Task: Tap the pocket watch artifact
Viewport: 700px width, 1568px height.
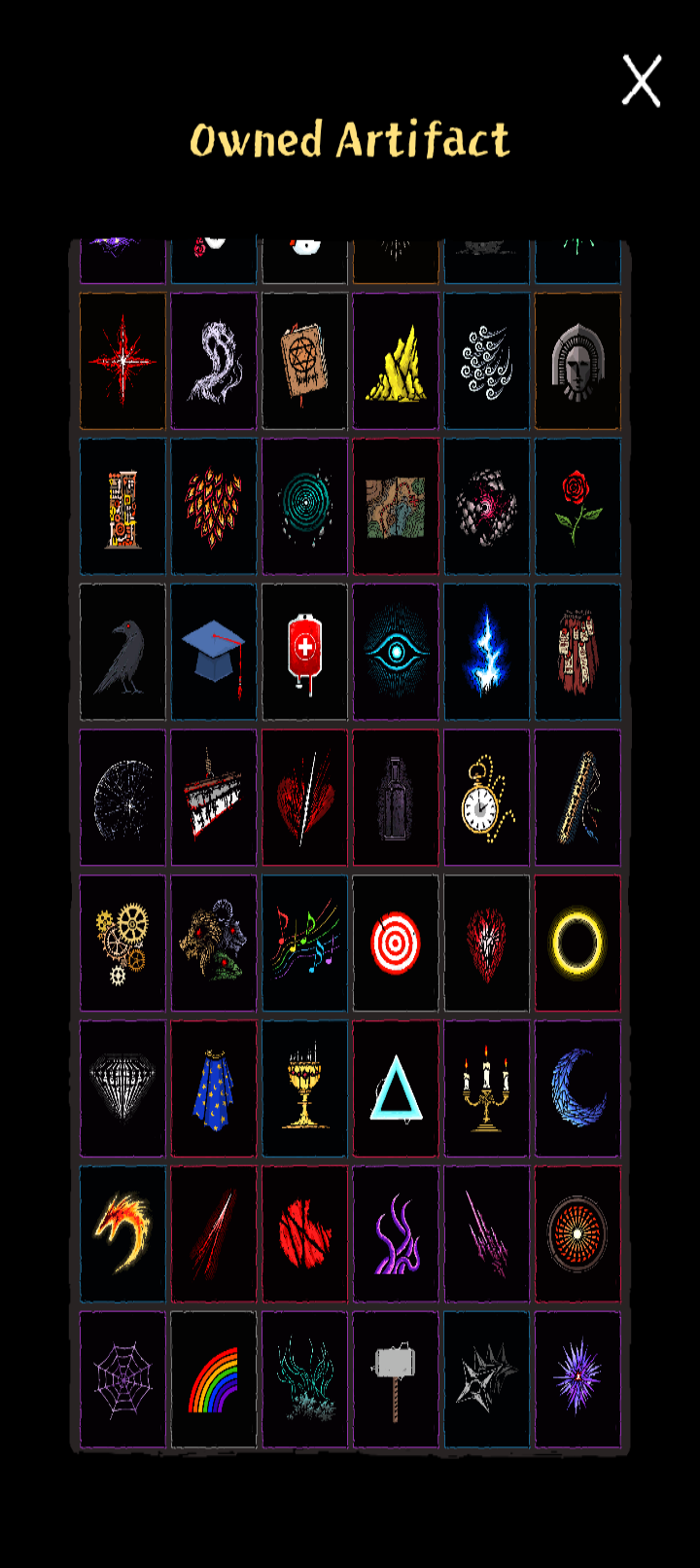Action: [486, 798]
